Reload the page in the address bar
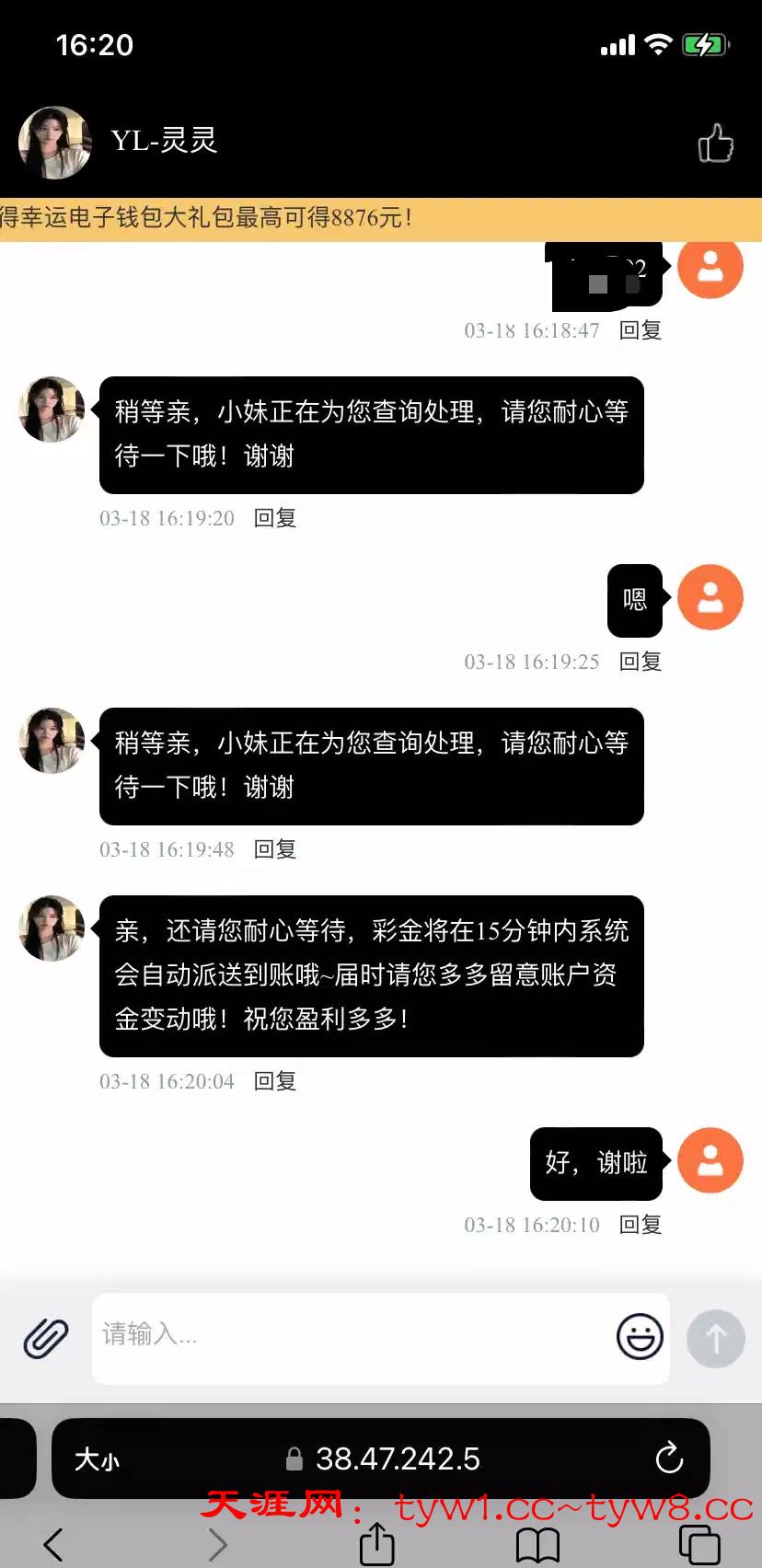 tap(669, 1458)
